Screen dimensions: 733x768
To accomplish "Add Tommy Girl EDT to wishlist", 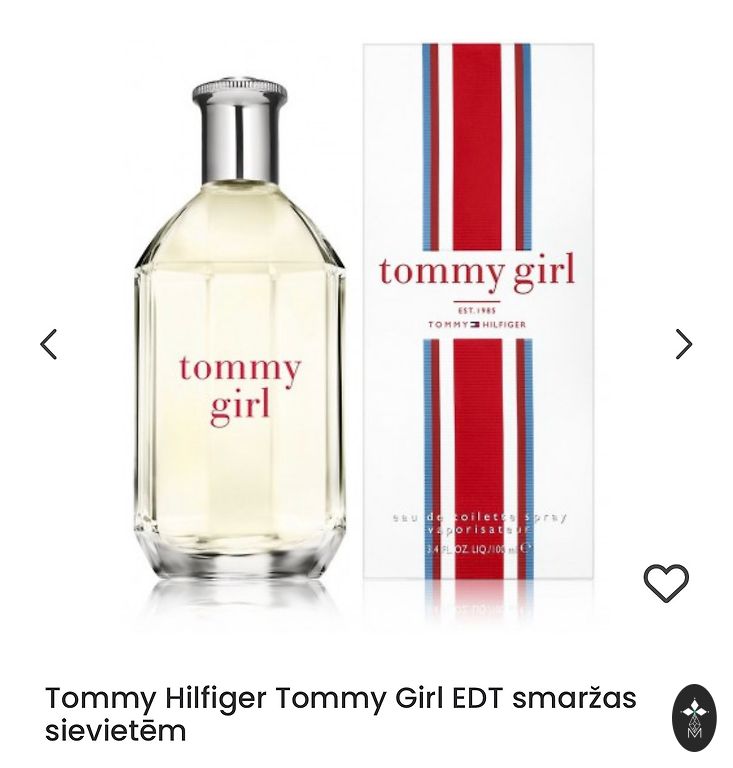I will 666,583.
